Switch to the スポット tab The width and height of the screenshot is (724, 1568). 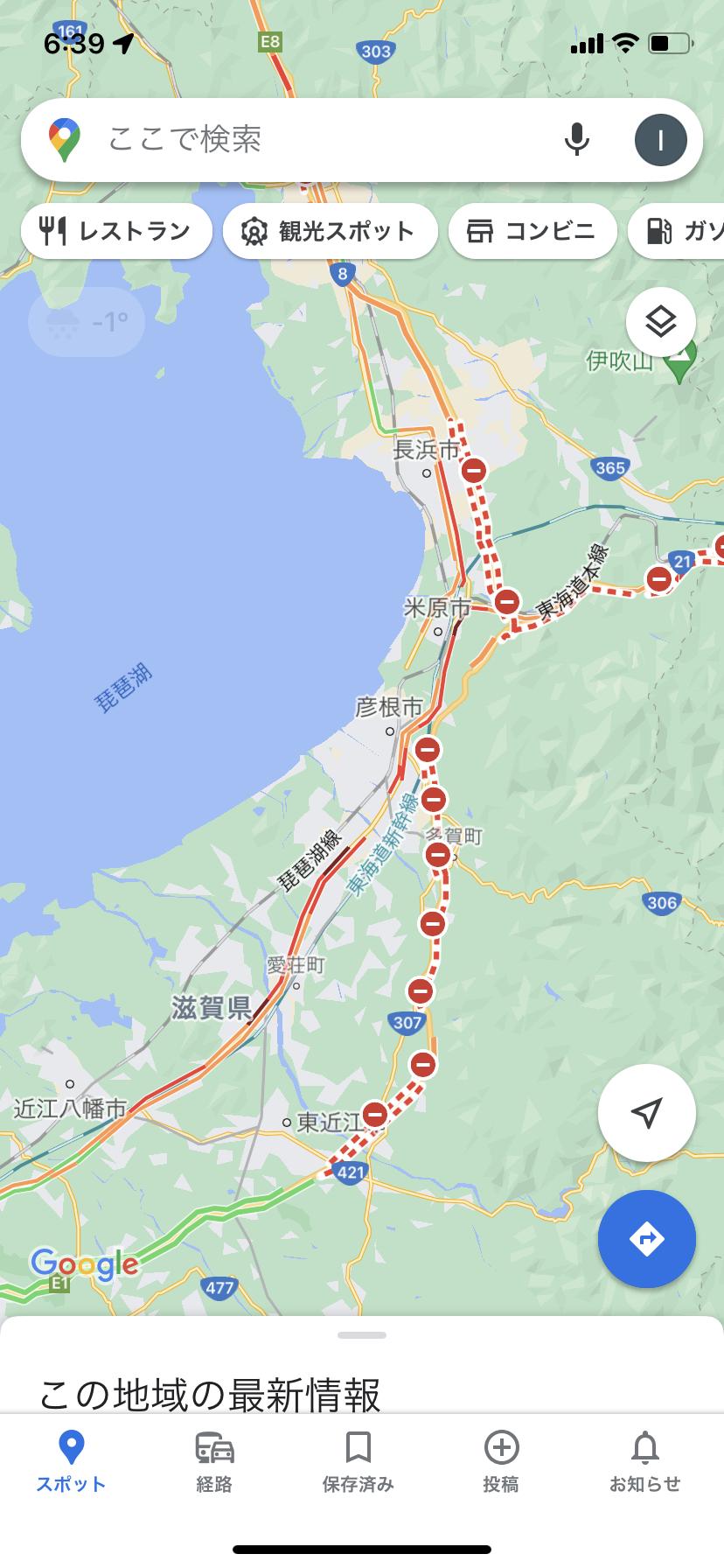[71, 1461]
